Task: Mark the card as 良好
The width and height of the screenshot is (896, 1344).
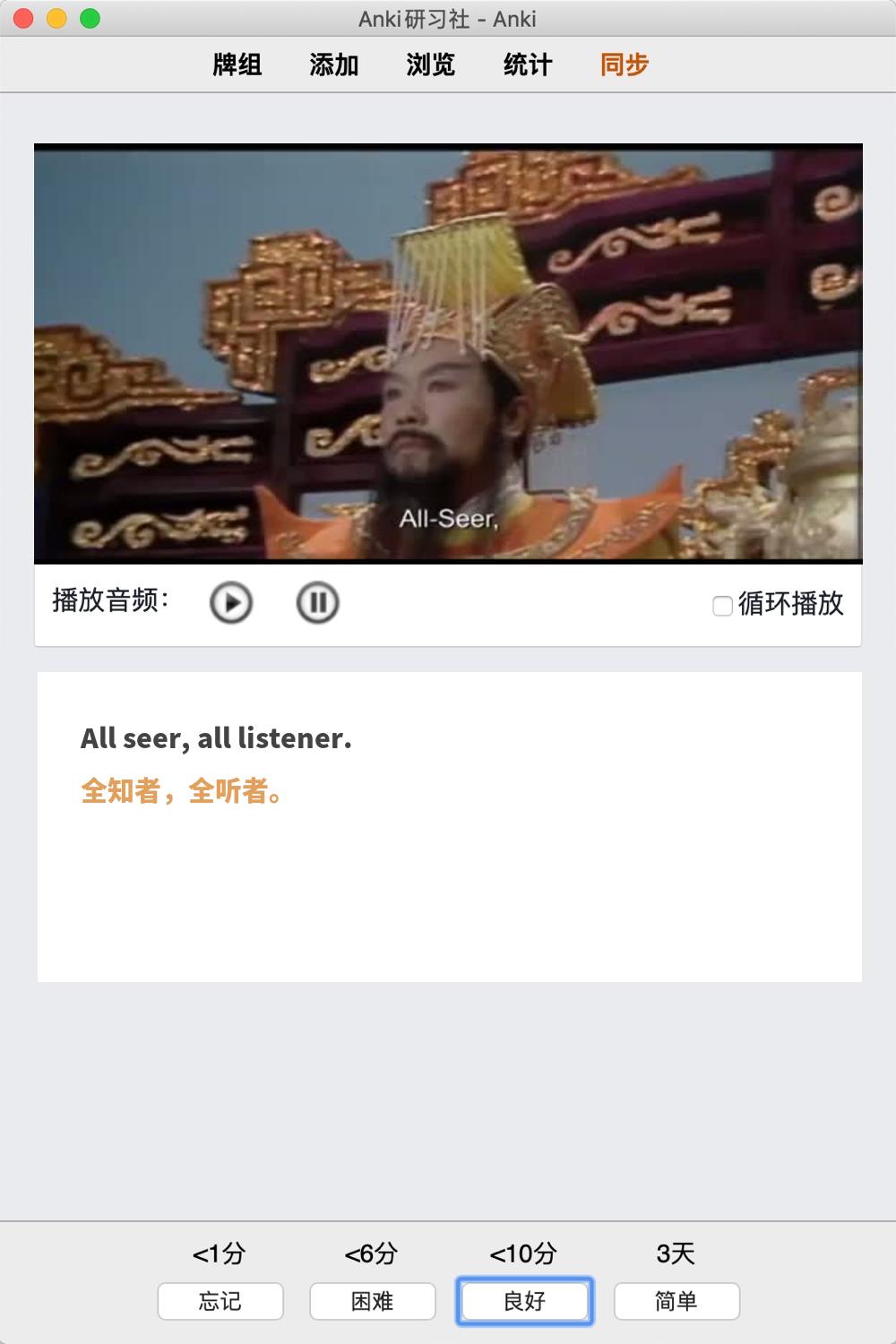Action: [x=525, y=1301]
